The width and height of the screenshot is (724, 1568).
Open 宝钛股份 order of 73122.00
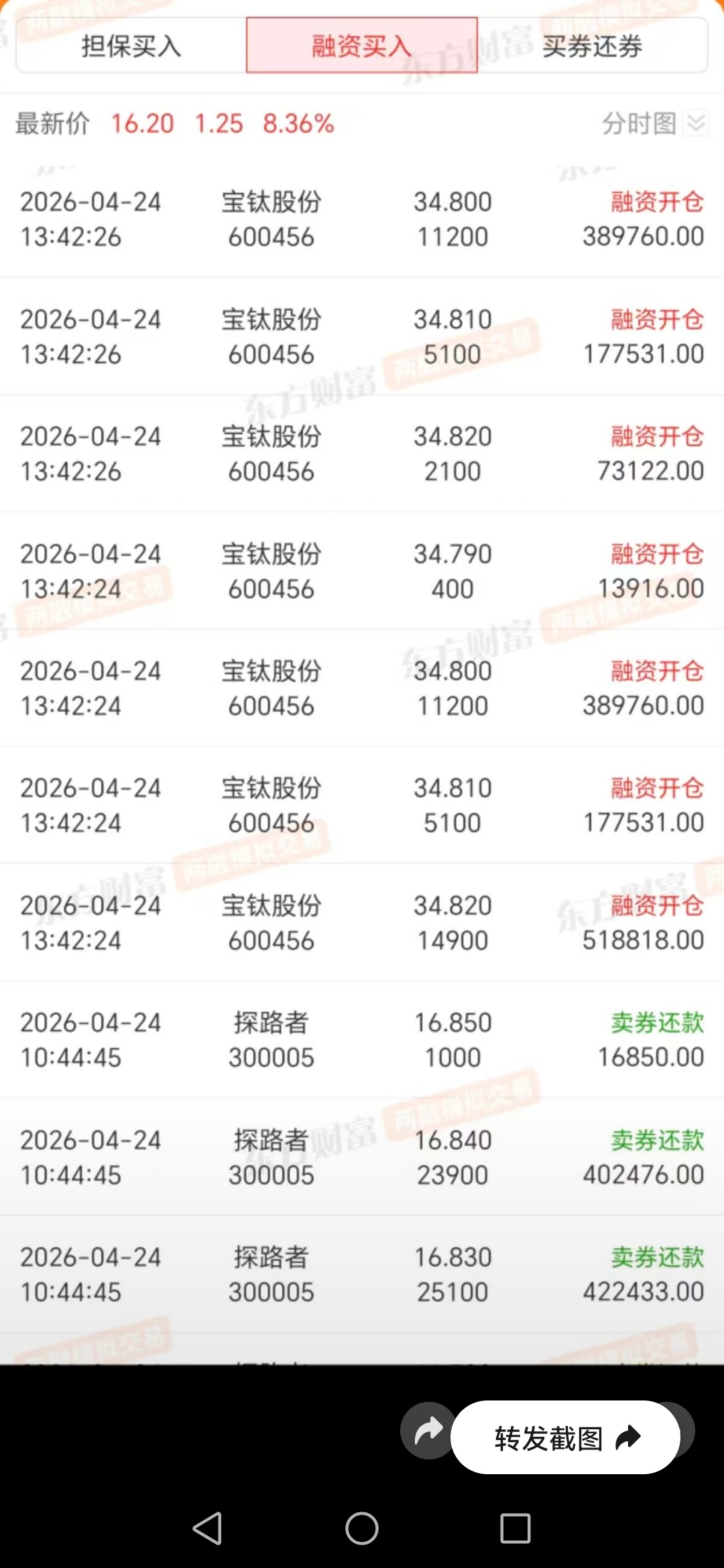(362, 454)
